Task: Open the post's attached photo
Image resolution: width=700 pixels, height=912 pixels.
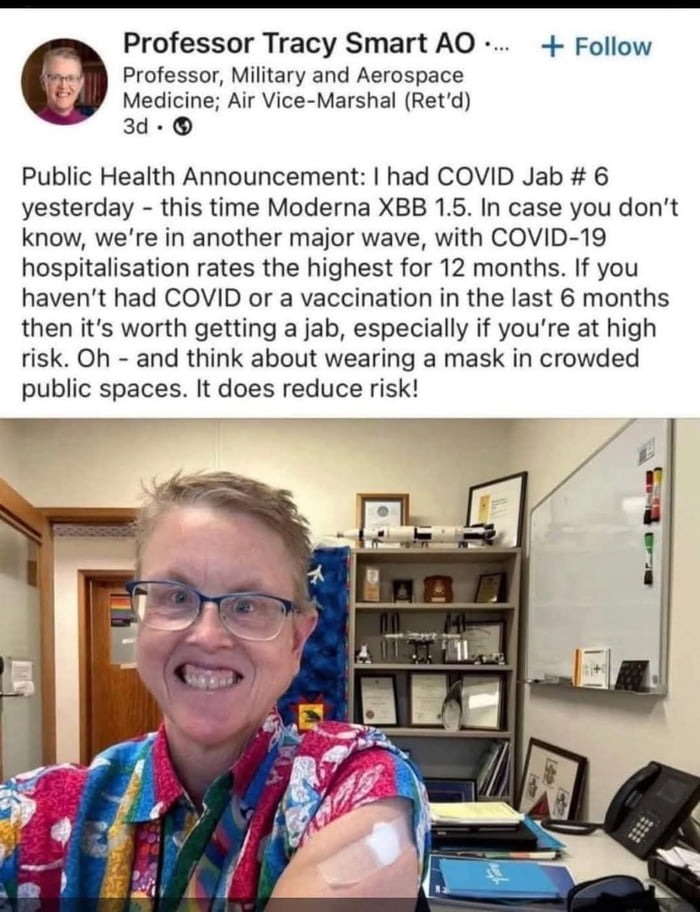Action: [x=350, y=664]
